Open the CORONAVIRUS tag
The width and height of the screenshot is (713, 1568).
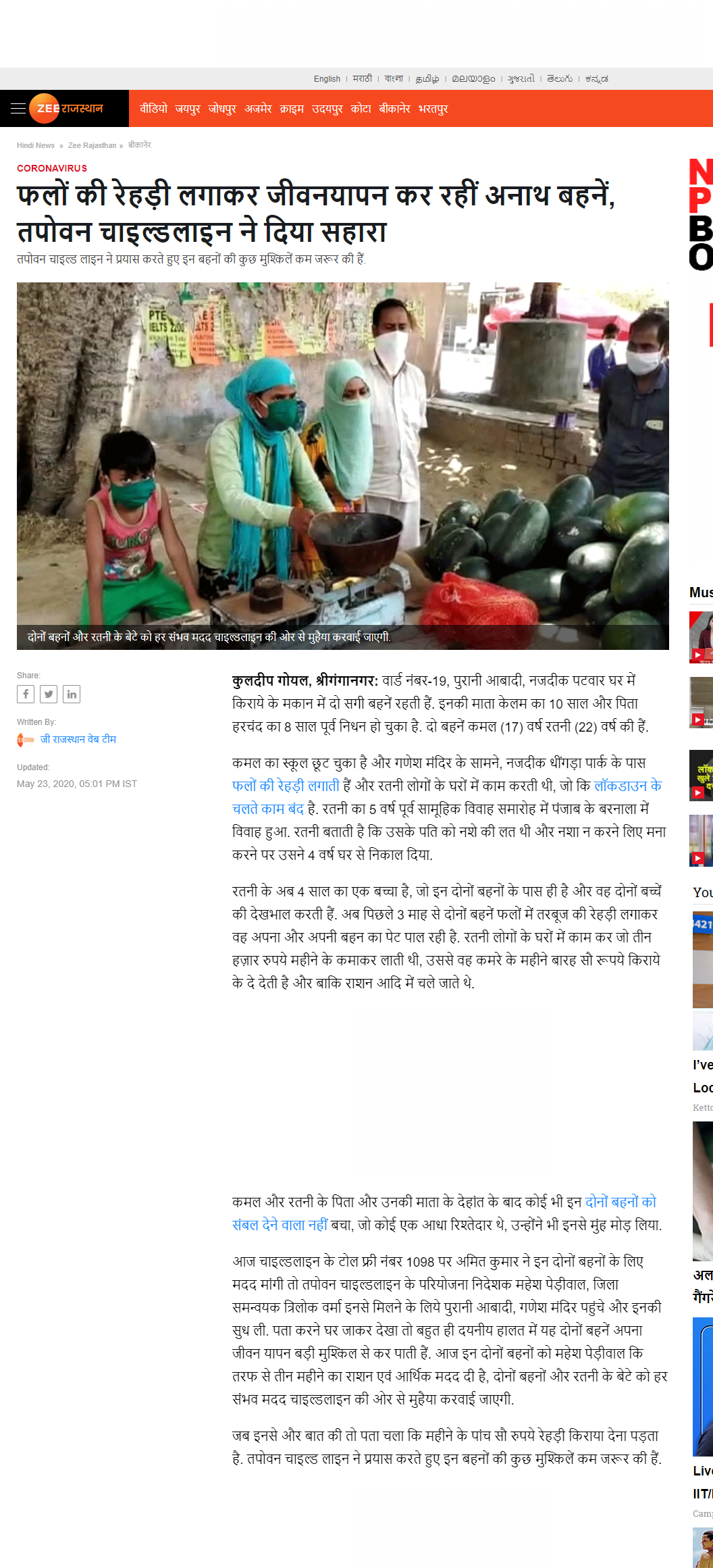tap(52, 168)
